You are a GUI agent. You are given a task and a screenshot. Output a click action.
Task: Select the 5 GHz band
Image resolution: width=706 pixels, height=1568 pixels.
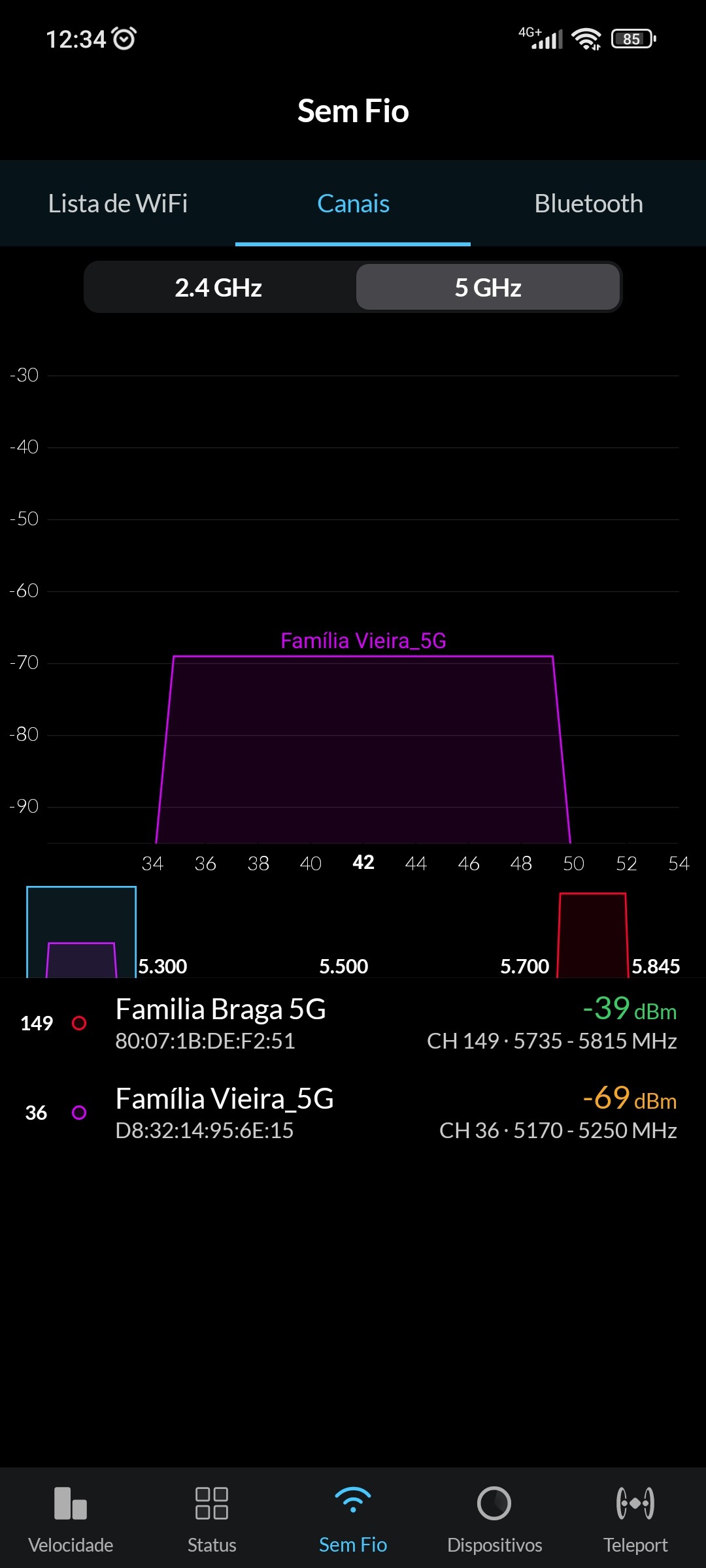click(488, 287)
